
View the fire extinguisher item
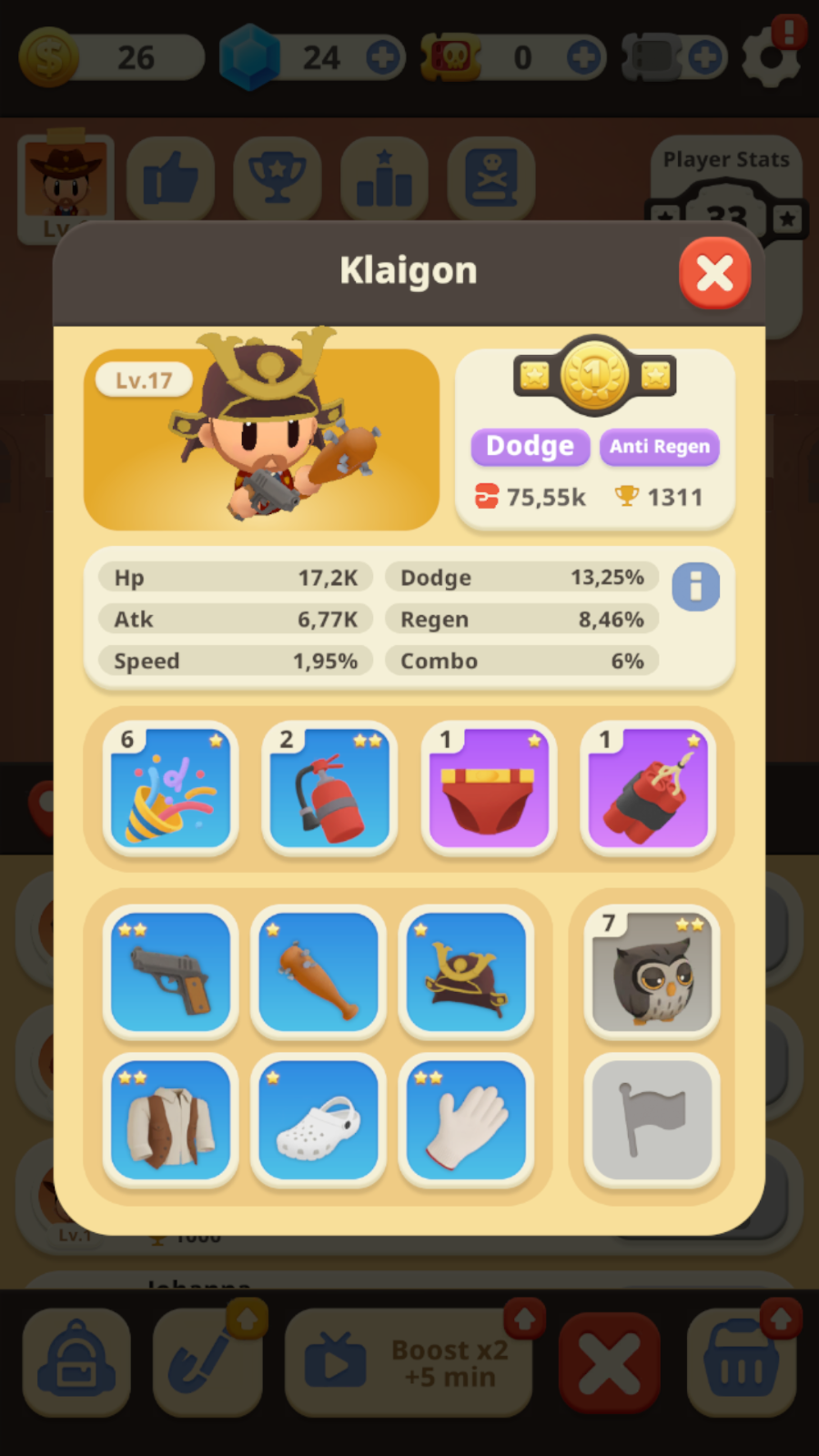tap(330, 787)
